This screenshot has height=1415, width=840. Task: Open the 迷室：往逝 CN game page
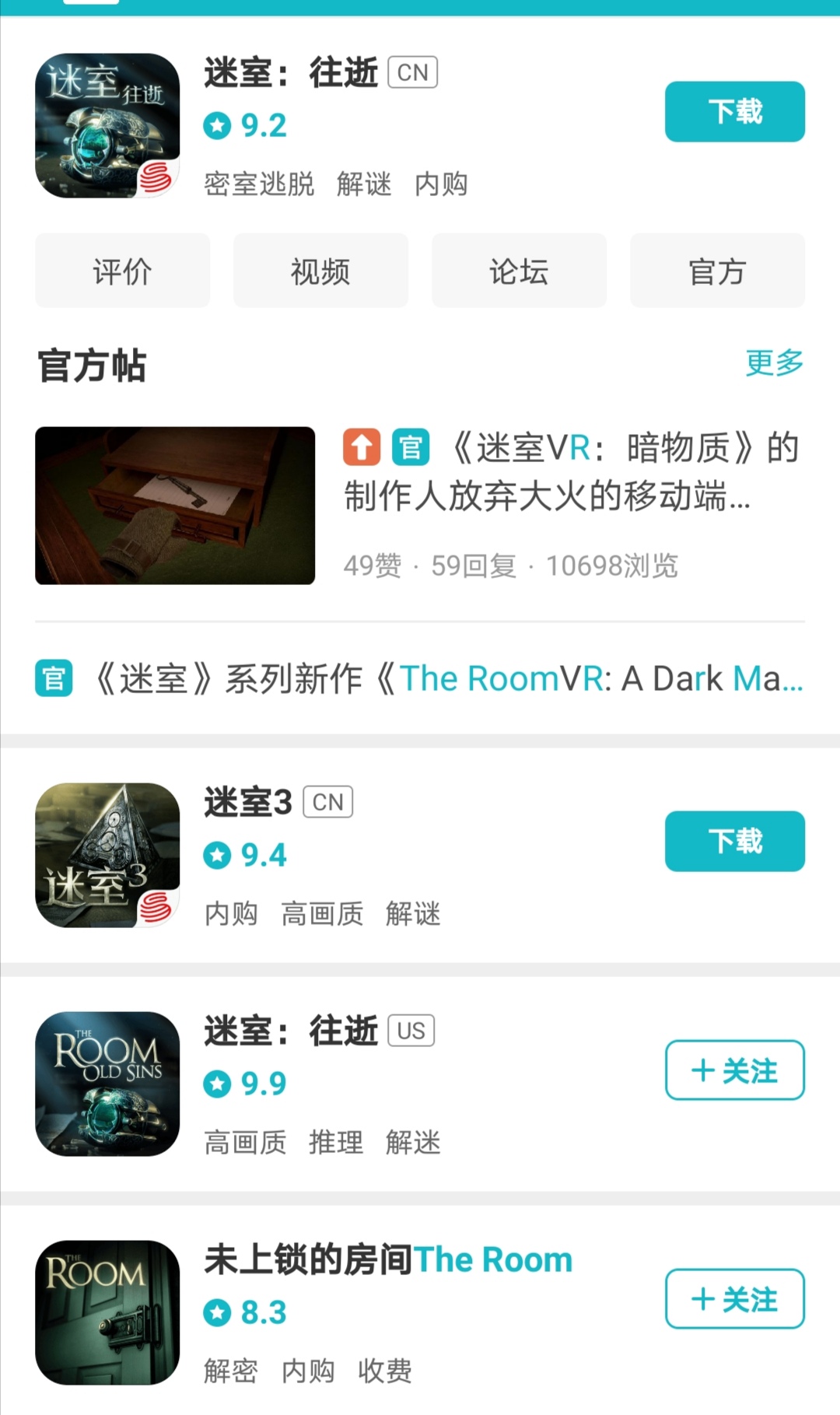291,73
